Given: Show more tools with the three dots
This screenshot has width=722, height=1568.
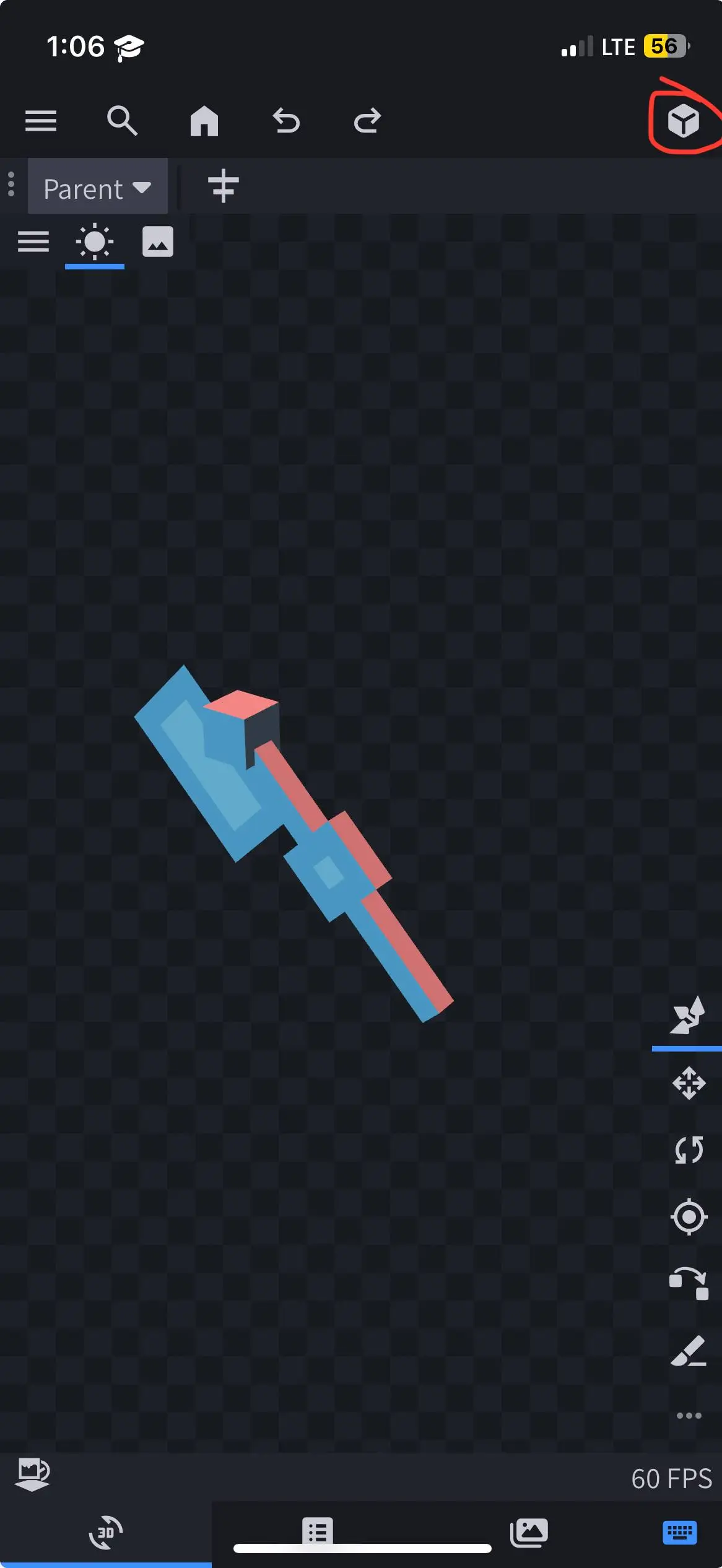Looking at the screenshot, I should [x=689, y=1416].
